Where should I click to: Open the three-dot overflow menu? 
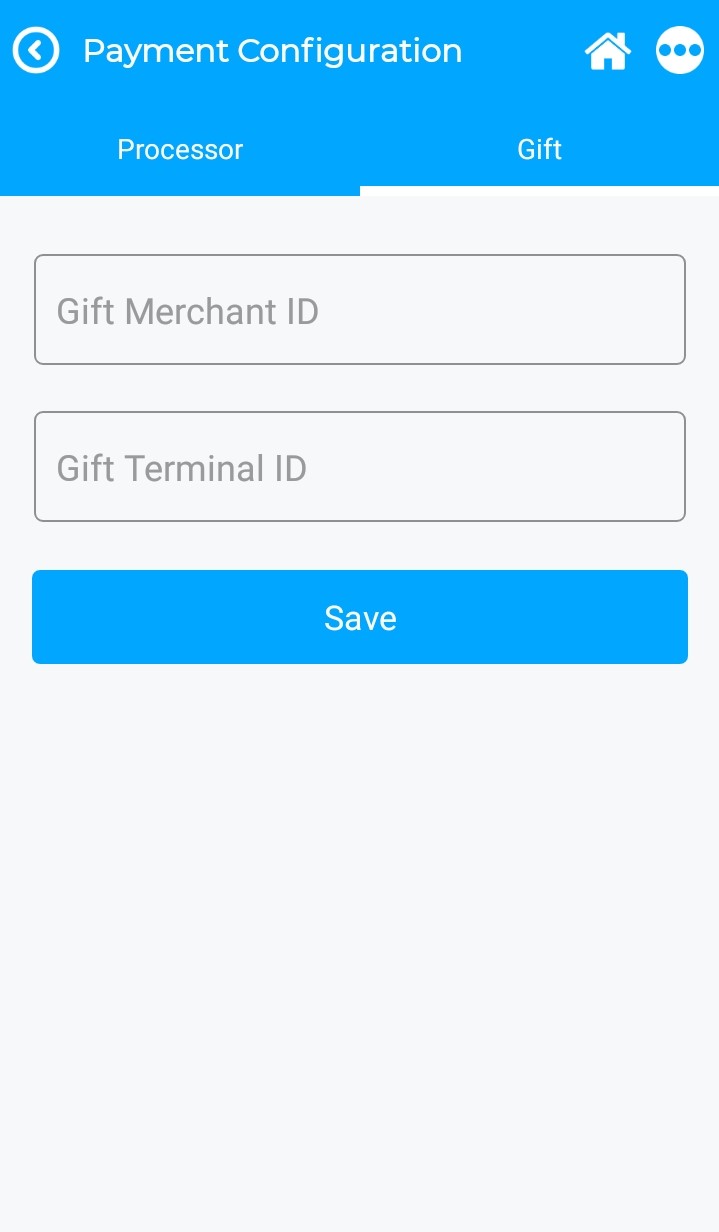pos(680,50)
